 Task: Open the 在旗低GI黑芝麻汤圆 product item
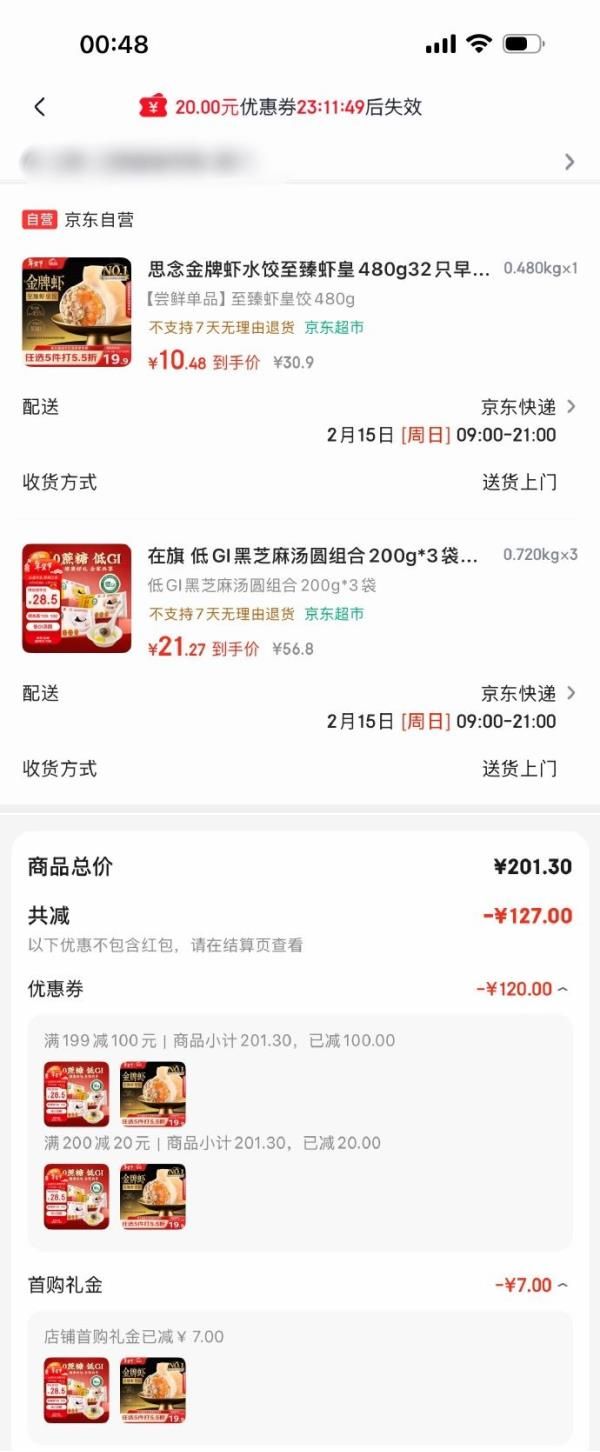[312, 556]
